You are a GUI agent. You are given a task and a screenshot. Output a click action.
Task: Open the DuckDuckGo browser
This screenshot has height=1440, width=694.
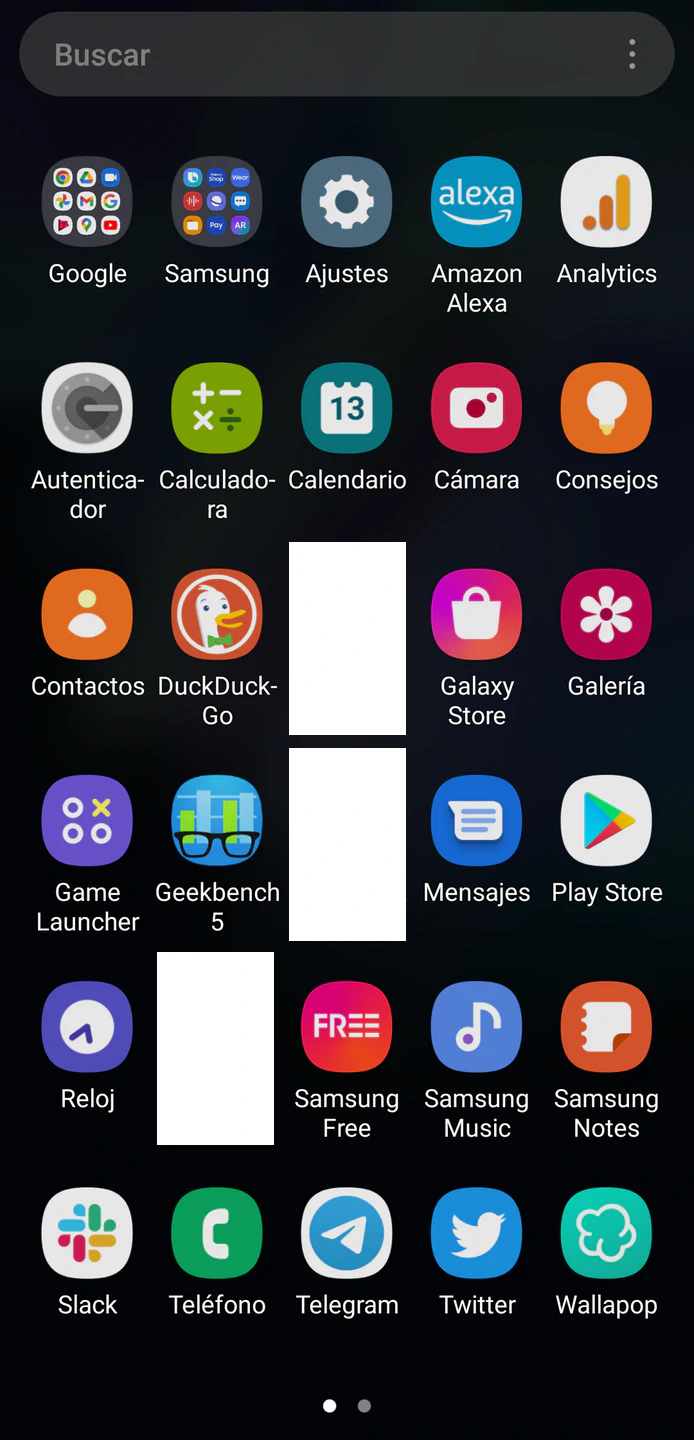[x=217, y=614]
